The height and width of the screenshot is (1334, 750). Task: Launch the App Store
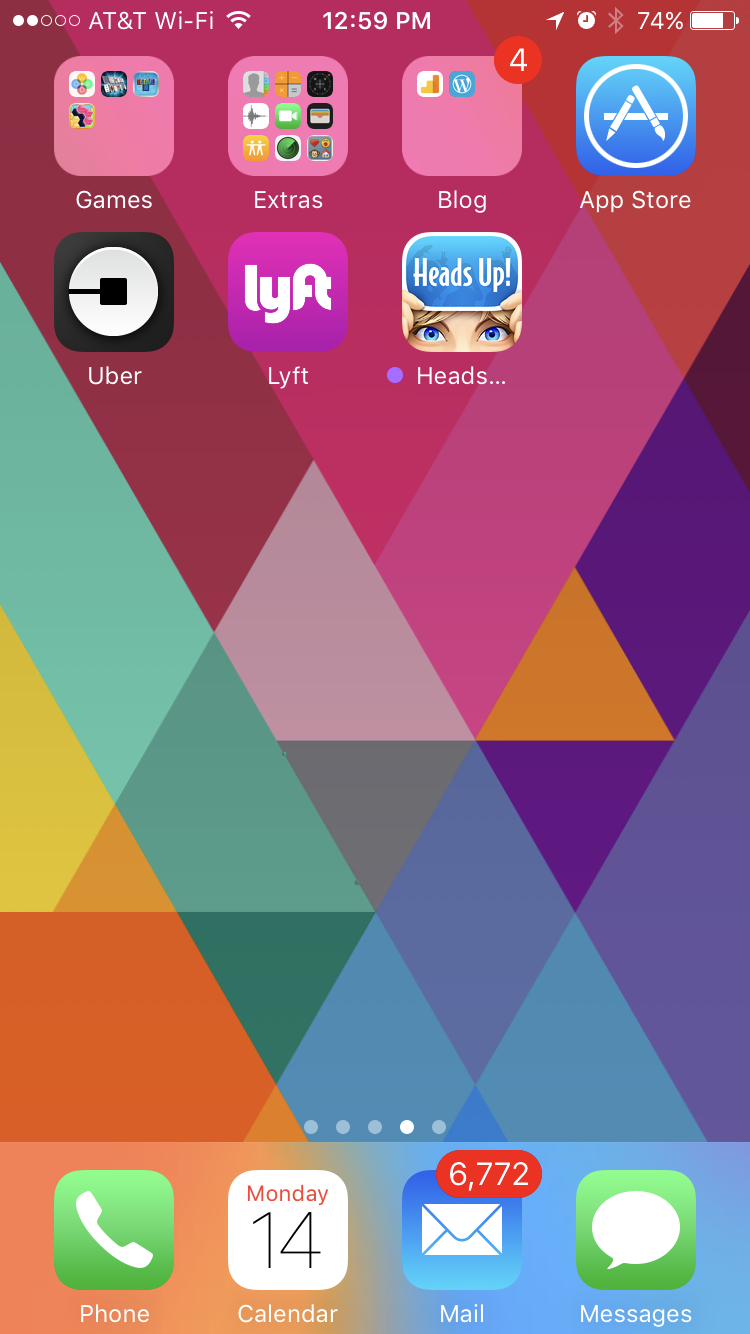point(636,116)
